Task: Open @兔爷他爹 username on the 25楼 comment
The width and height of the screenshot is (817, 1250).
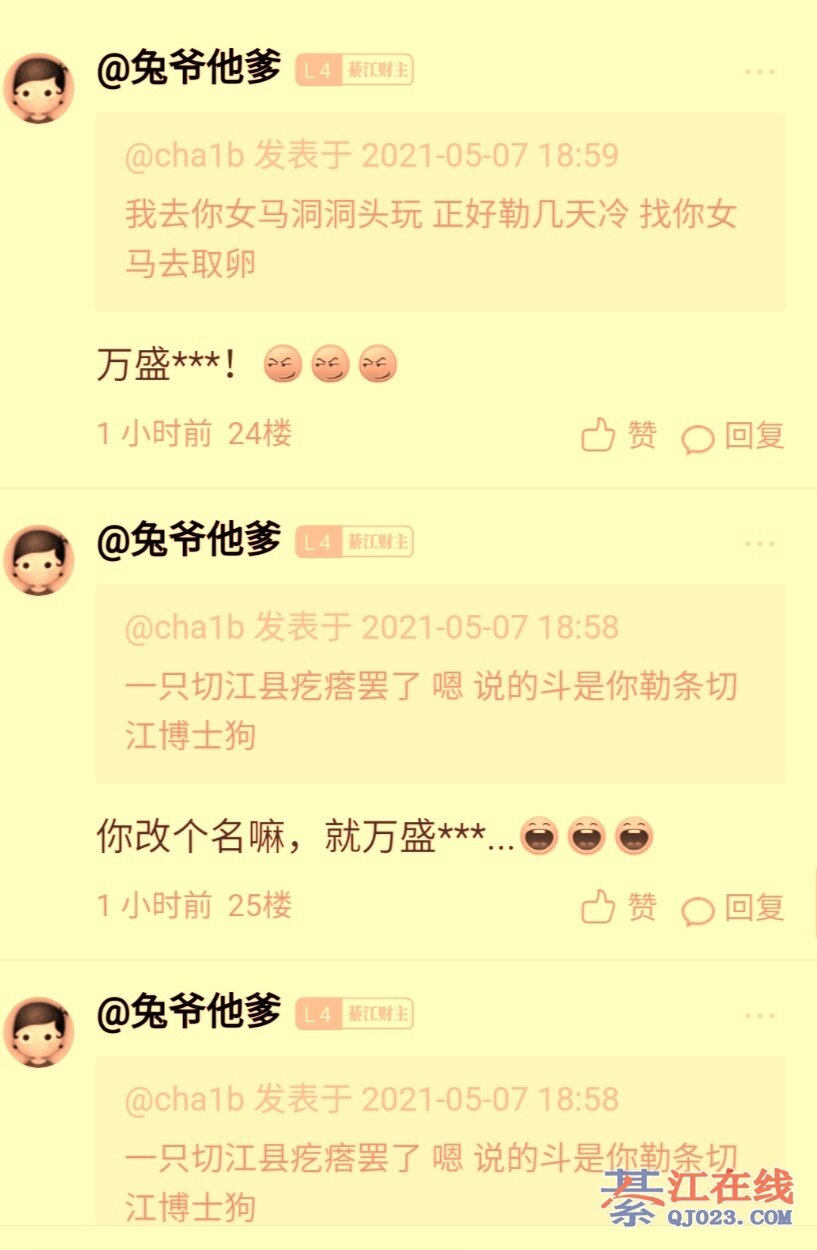Action: coord(189,541)
